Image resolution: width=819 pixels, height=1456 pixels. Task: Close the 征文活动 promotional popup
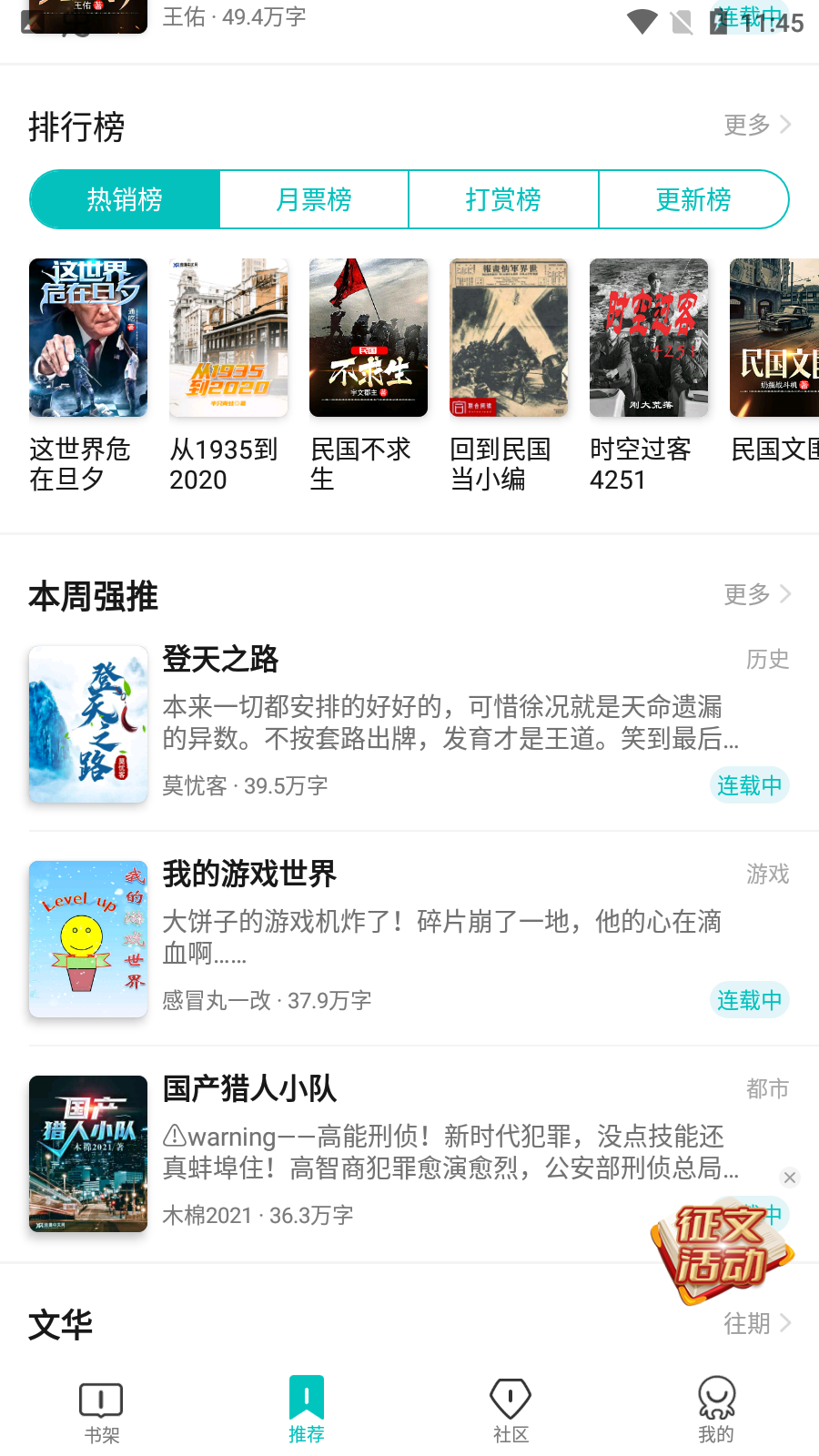790,1177
